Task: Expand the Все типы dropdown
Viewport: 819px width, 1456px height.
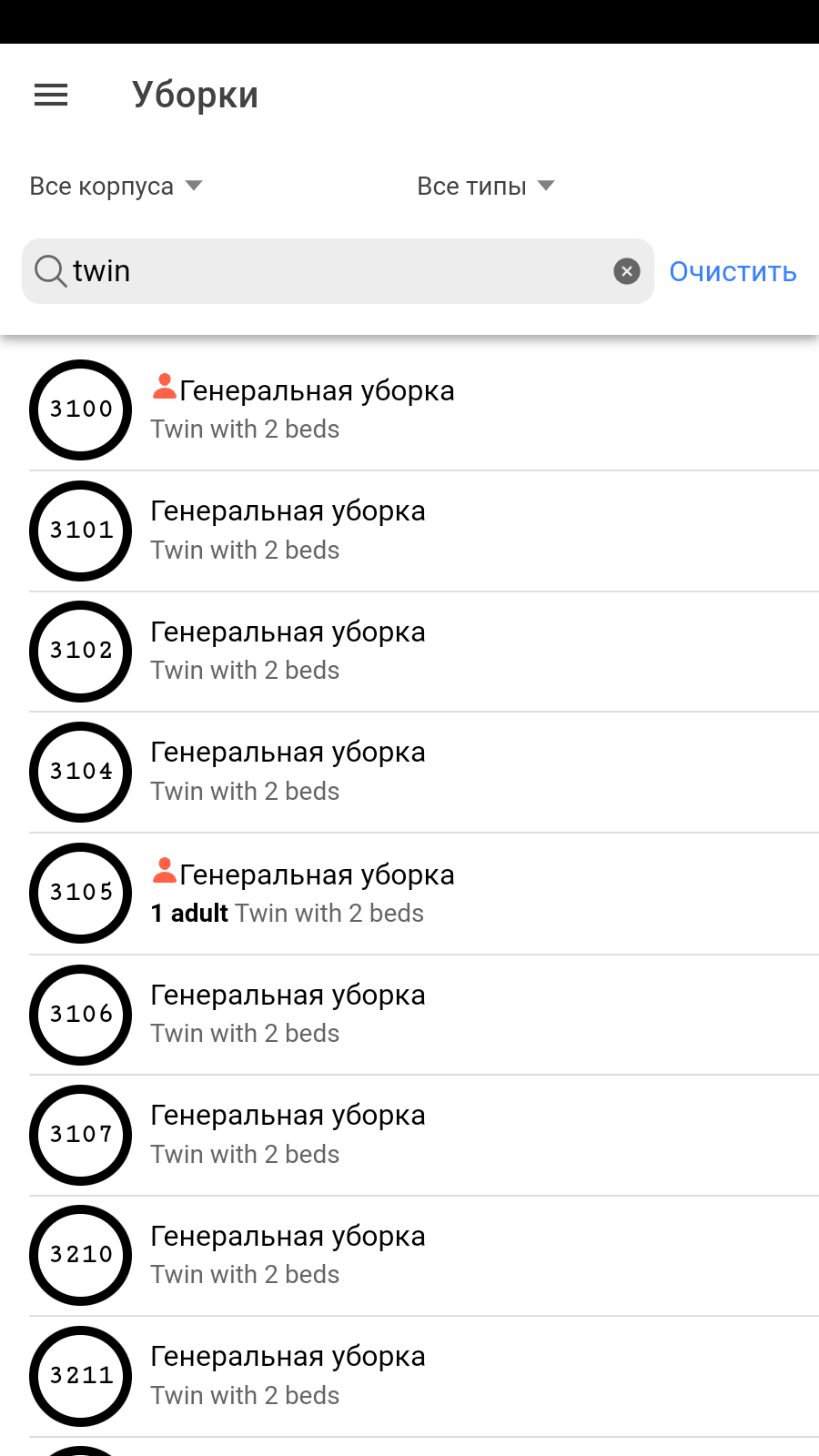Action: (485, 186)
